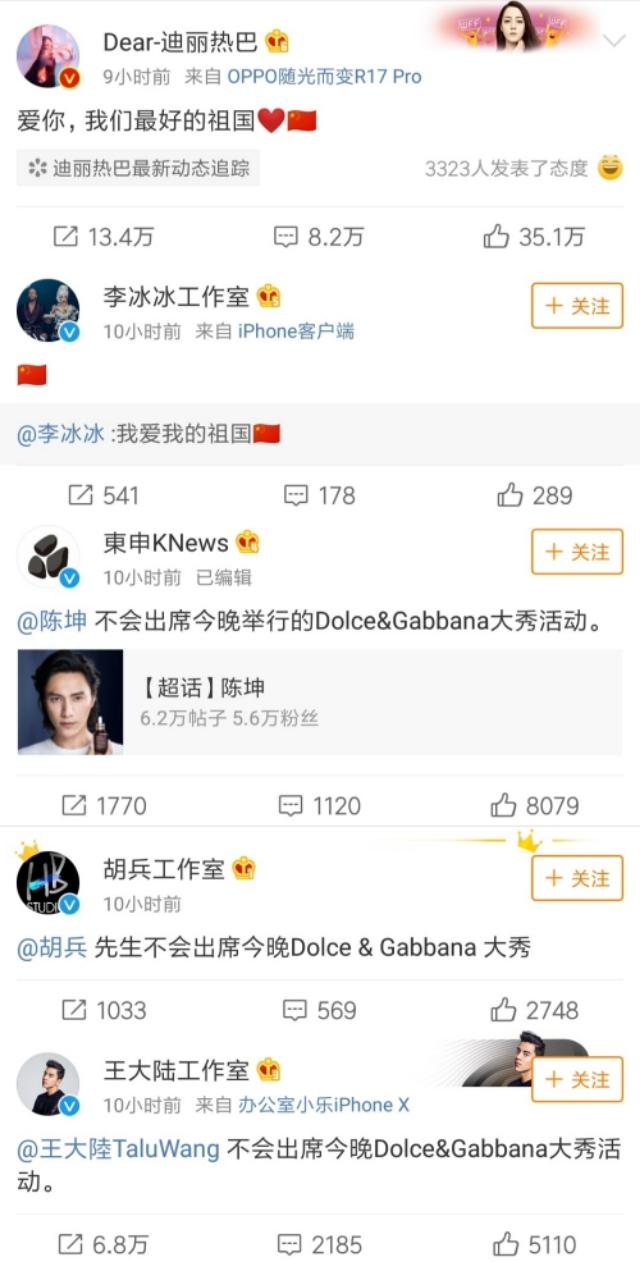This screenshot has height=1262, width=640.
Task: View comments on 王大陆工作室's post
Action: click(319, 1245)
